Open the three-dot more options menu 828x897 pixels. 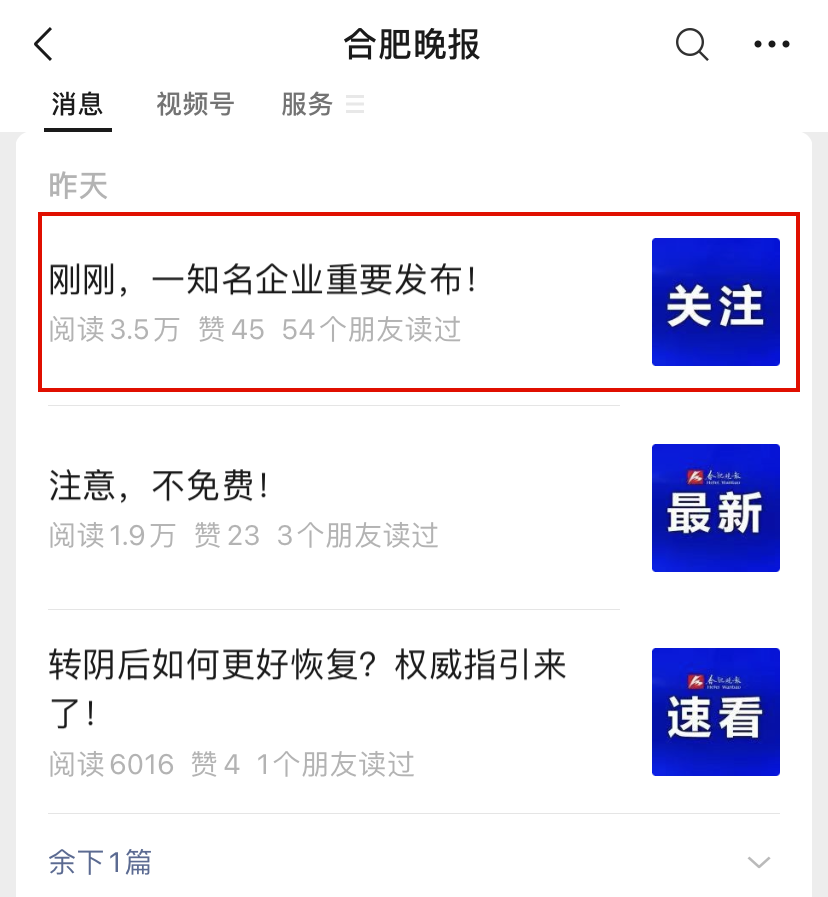(771, 44)
